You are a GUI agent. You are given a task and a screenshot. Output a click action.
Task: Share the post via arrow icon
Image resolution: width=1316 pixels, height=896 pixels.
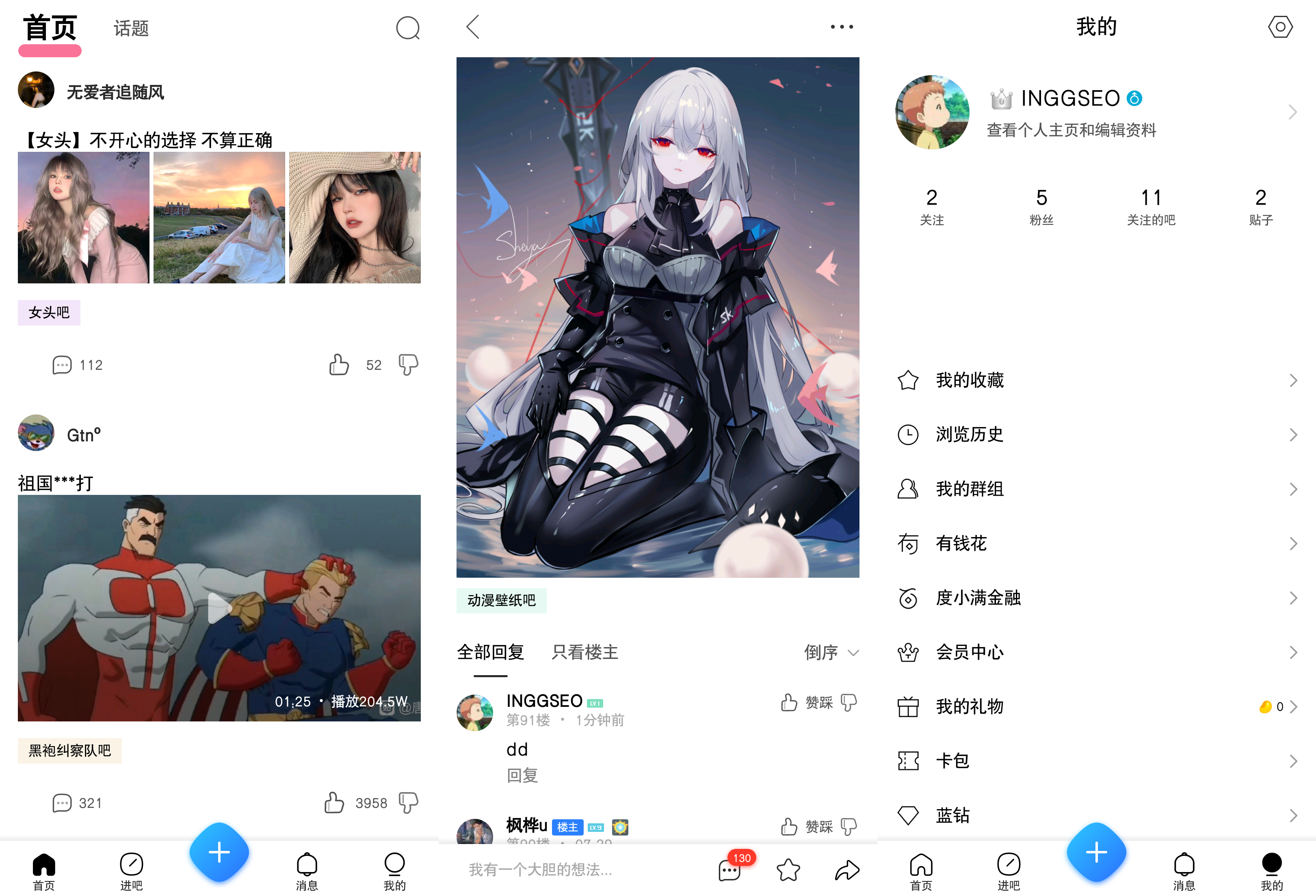click(x=846, y=869)
